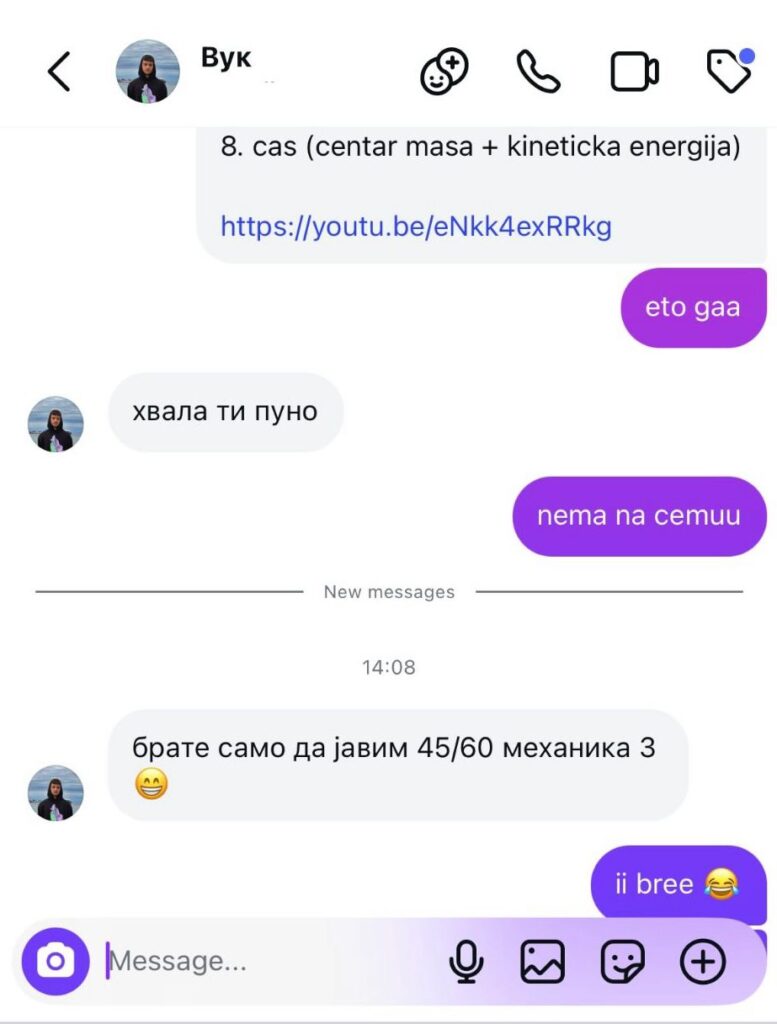Viewport: 777px width, 1024px height.
Task: Open more options with plus icon
Action: (703, 962)
